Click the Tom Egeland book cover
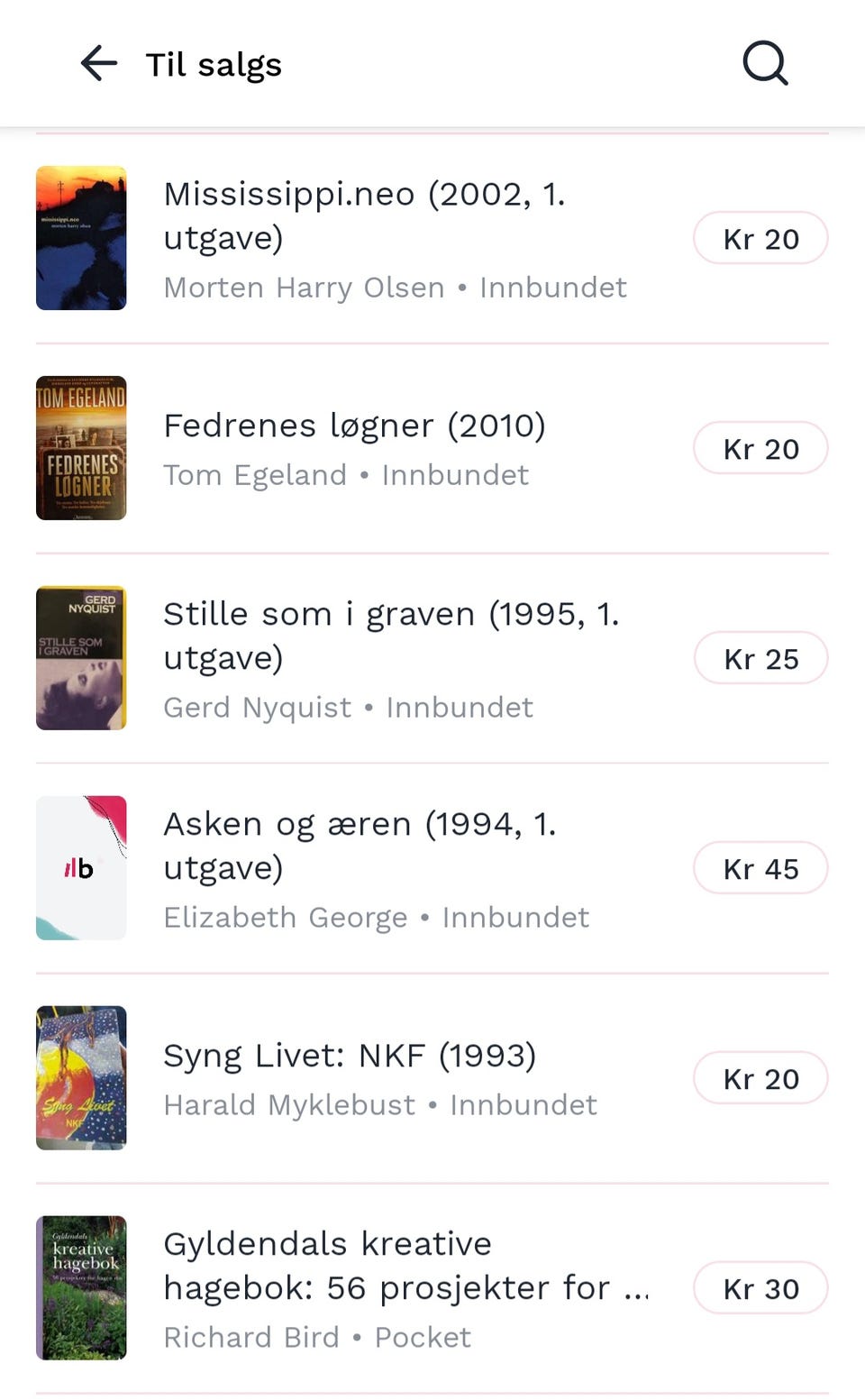 81,448
